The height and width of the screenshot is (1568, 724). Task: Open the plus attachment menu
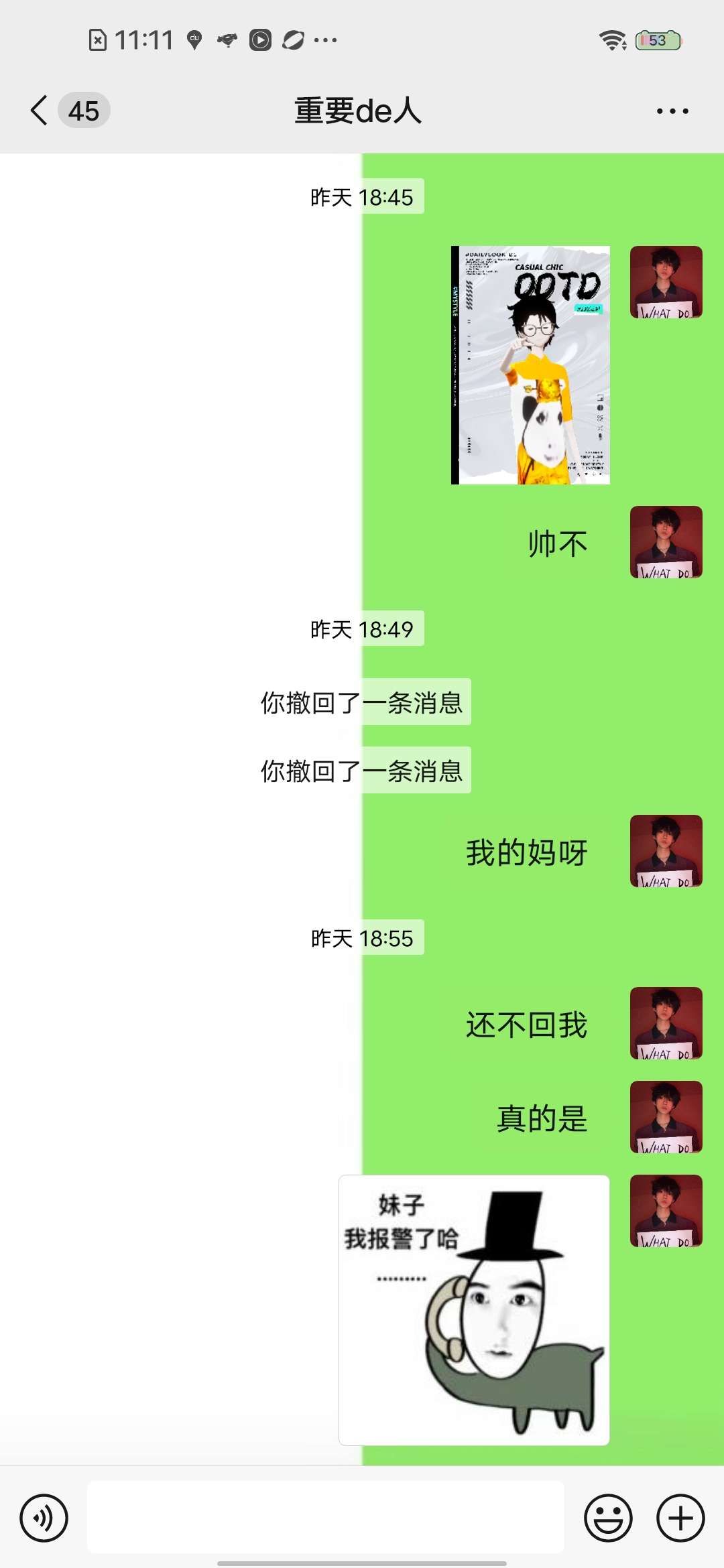(x=680, y=1518)
